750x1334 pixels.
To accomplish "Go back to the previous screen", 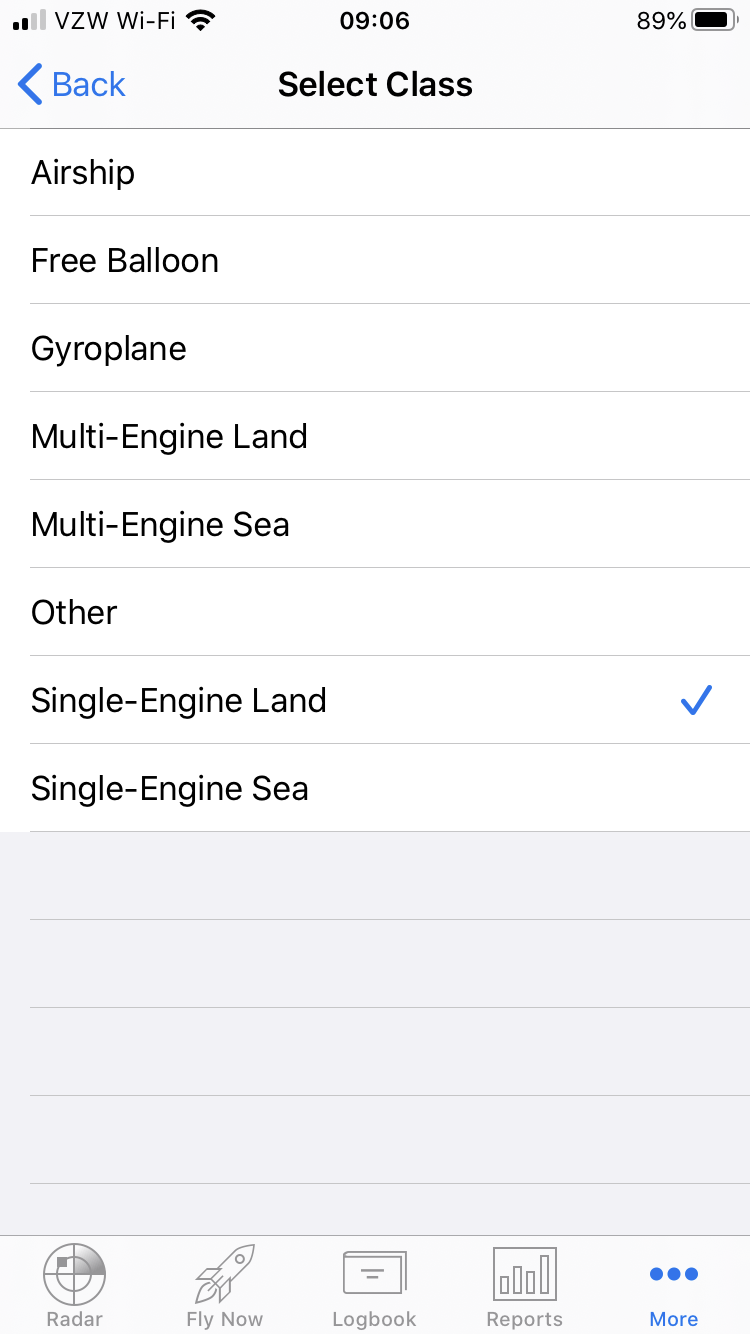I will point(72,84).
